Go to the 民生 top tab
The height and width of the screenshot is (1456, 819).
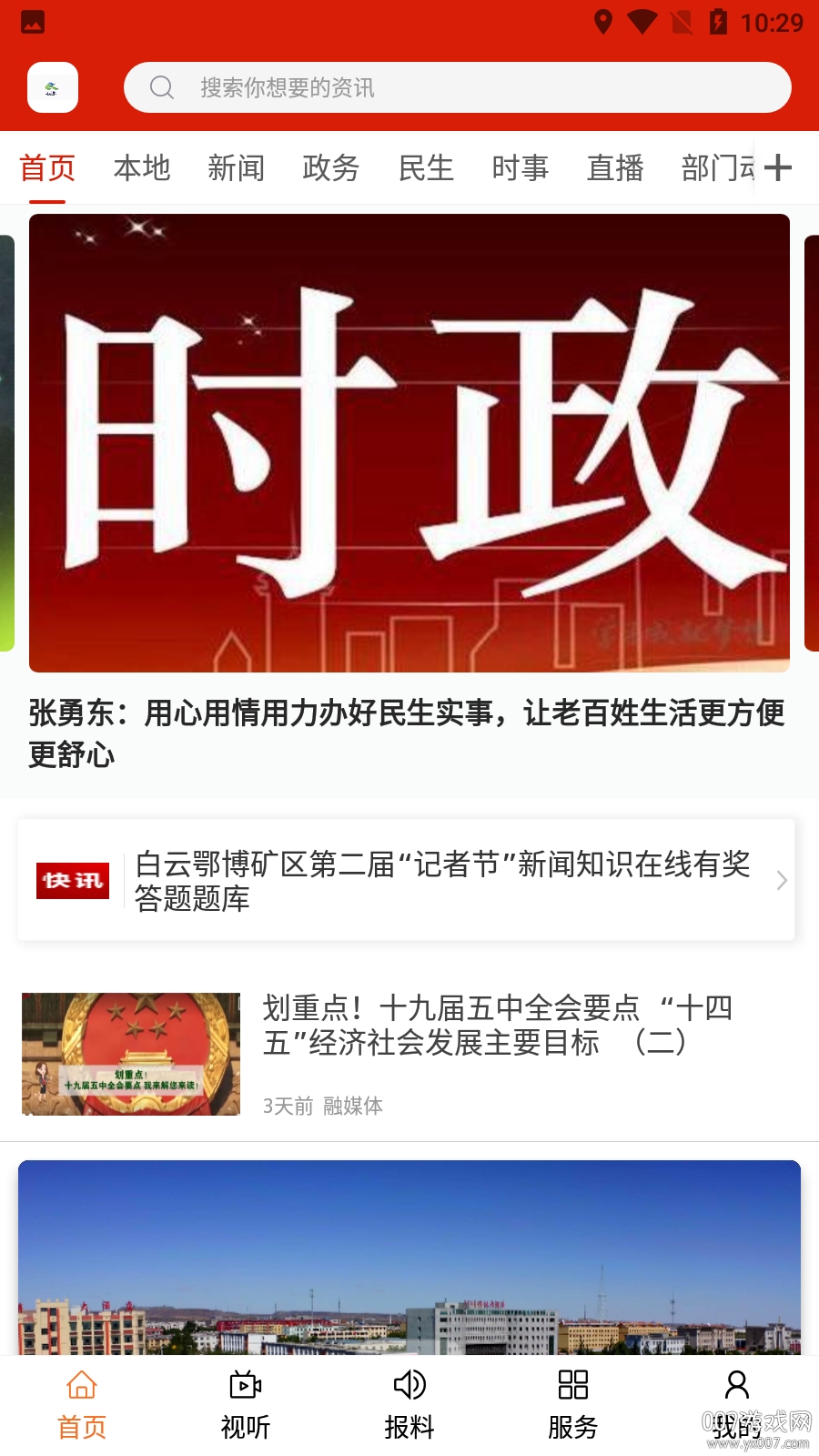click(426, 168)
